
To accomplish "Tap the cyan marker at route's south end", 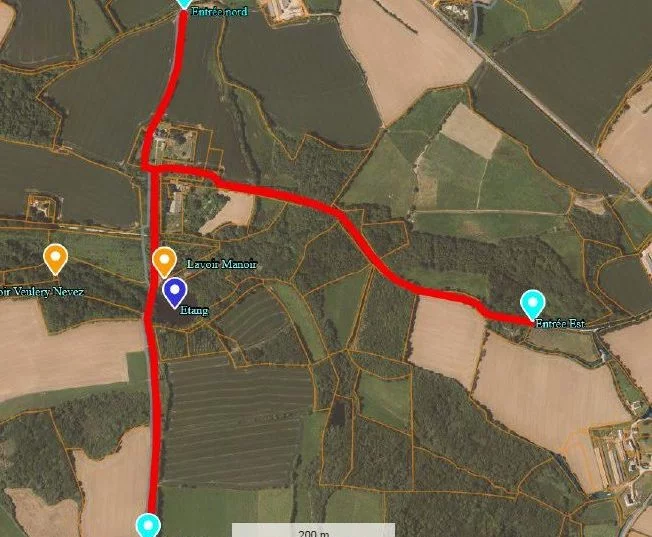I will pyautogui.click(x=148, y=525).
